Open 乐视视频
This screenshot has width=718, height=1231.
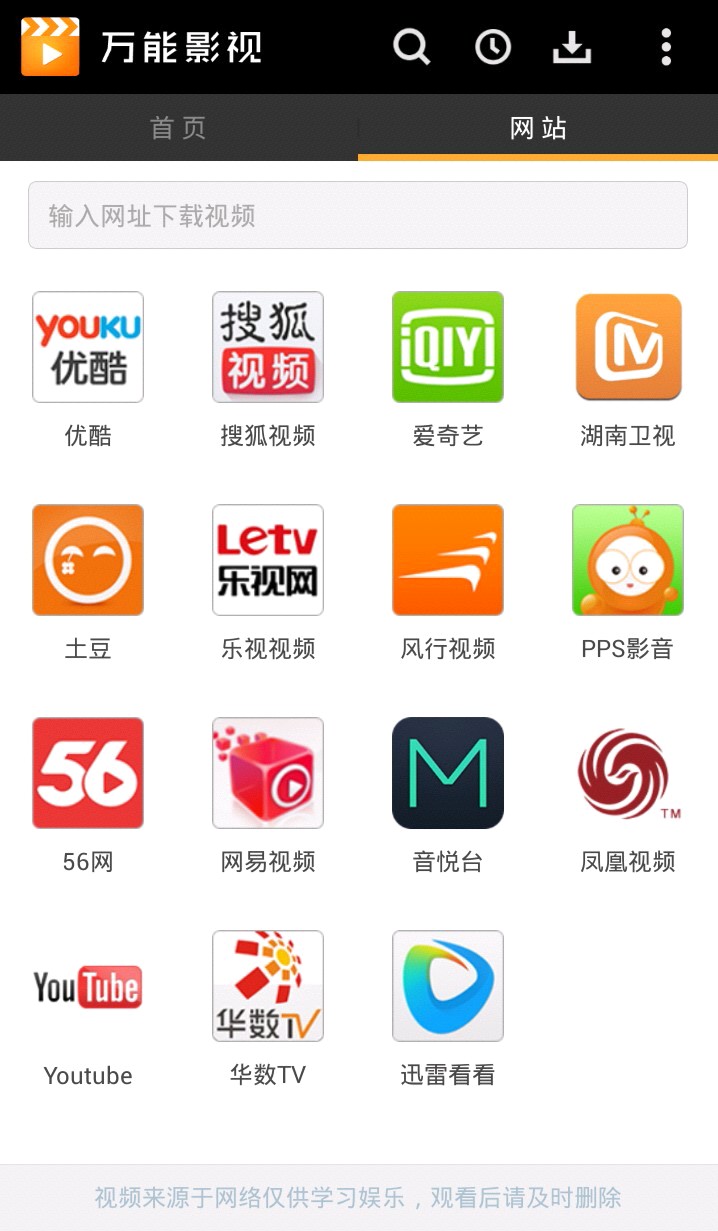coord(268,560)
